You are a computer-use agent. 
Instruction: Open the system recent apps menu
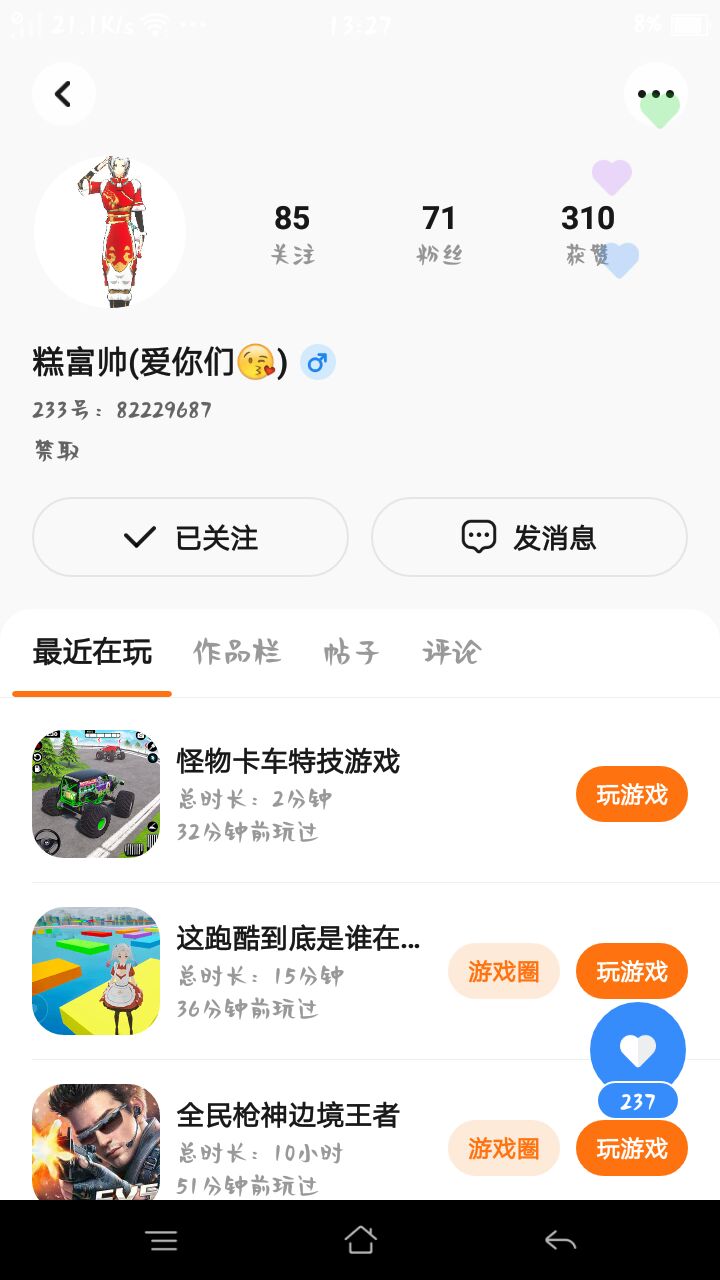[161, 1240]
